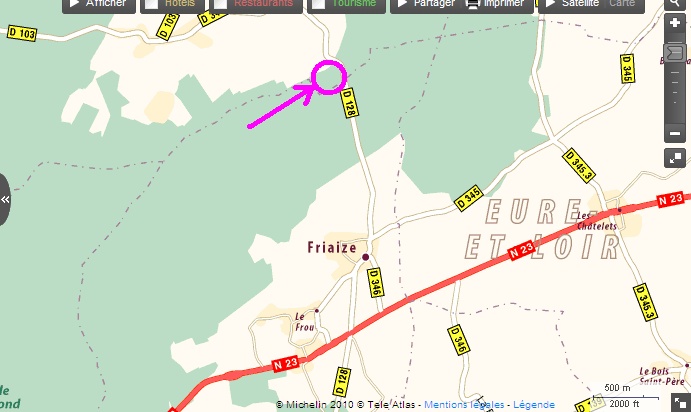The height and width of the screenshot is (412, 691).
Task: Open the Afficher display options
Action: point(98,5)
